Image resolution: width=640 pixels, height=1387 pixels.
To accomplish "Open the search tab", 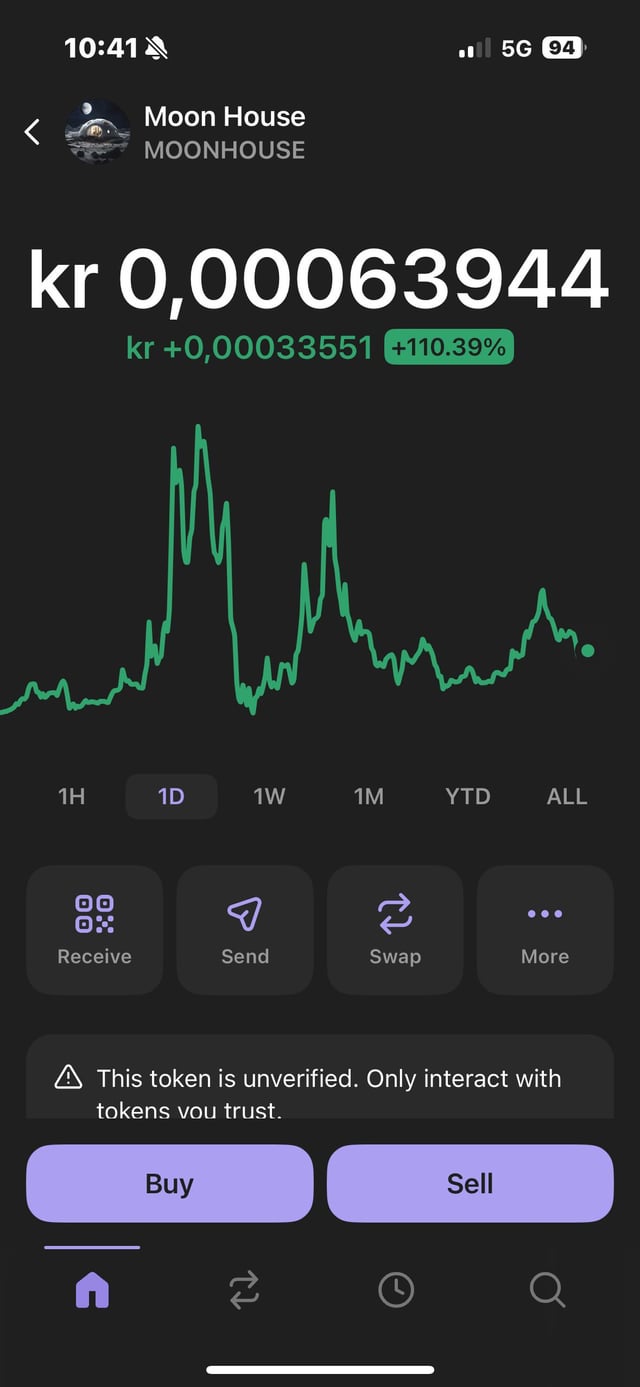I will point(547,1290).
